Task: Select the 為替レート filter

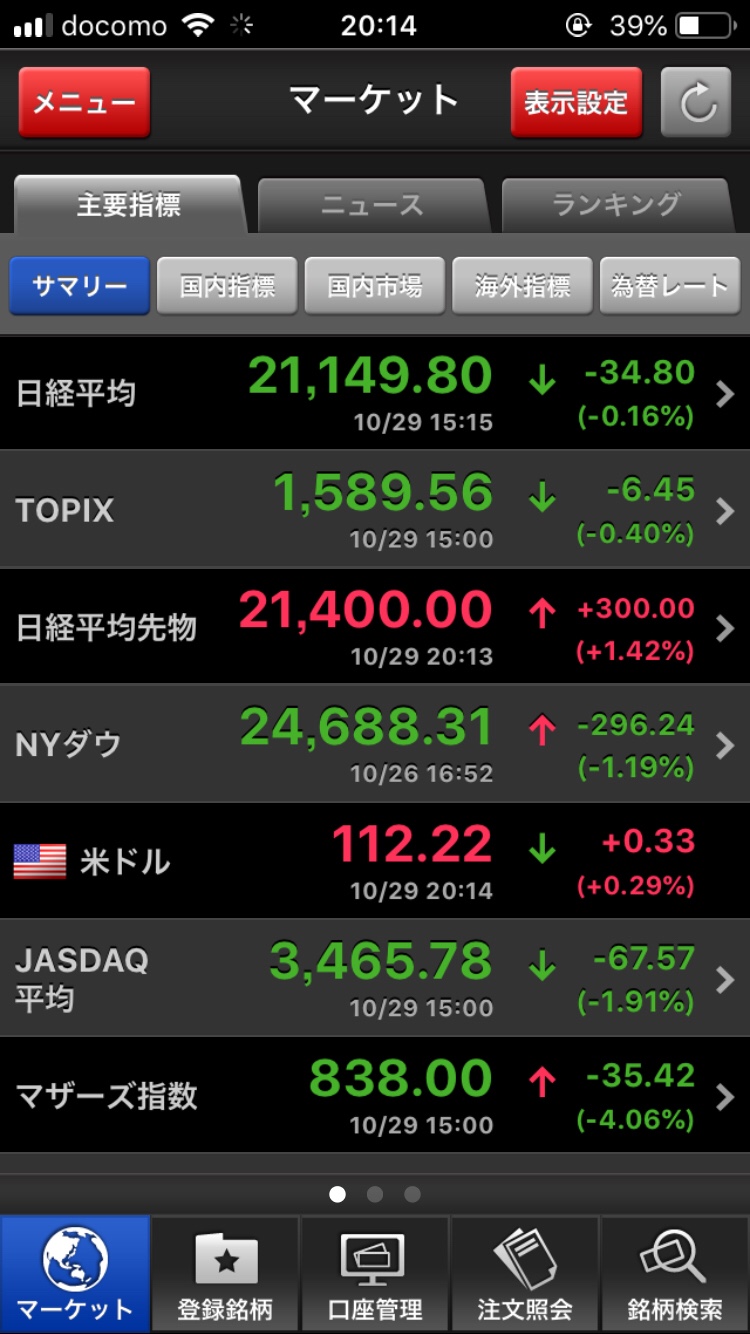Action: pyautogui.click(x=670, y=286)
